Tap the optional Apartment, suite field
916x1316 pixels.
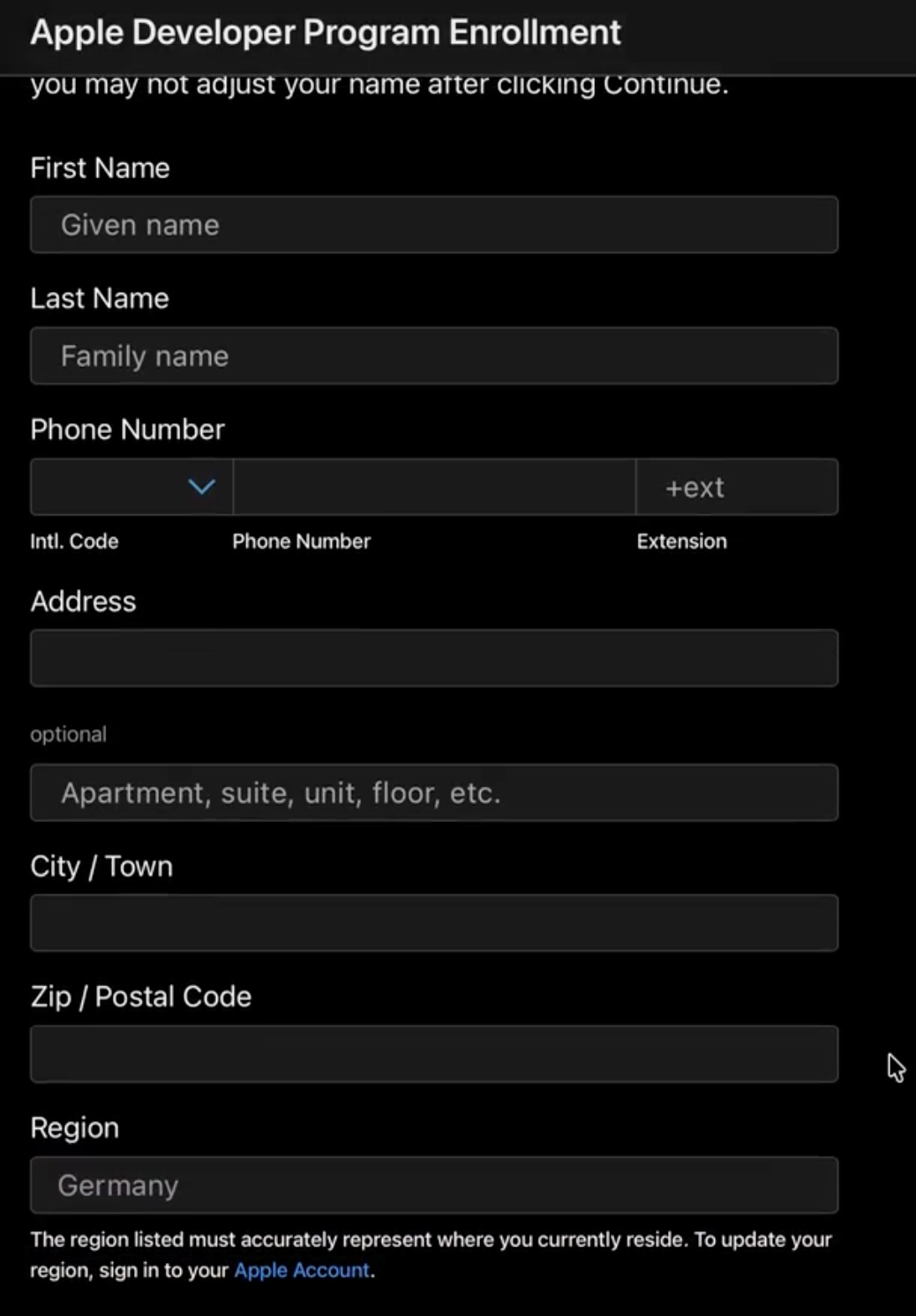point(434,792)
